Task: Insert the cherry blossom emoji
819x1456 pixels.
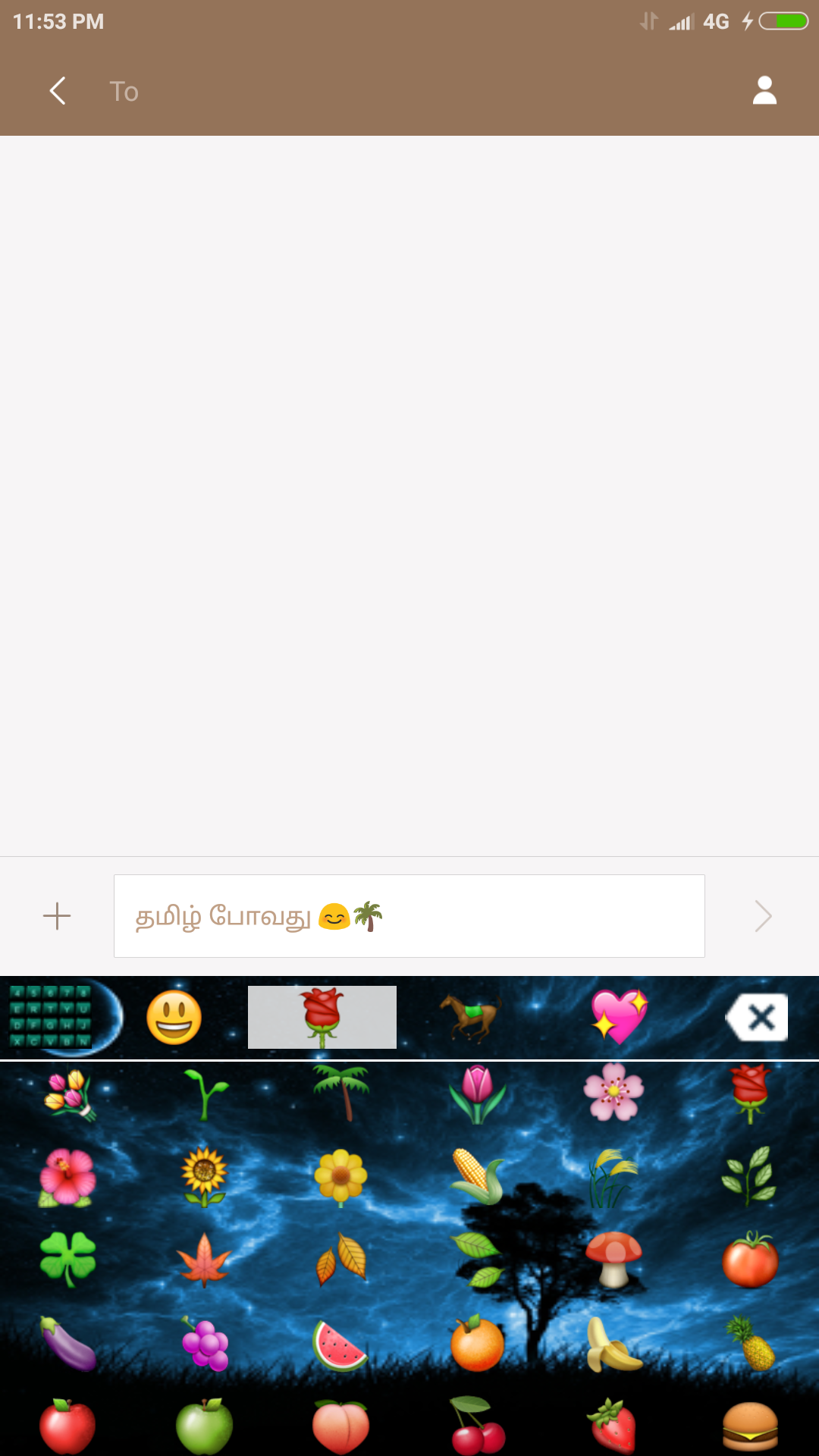Action: click(x=614, y=1092)
